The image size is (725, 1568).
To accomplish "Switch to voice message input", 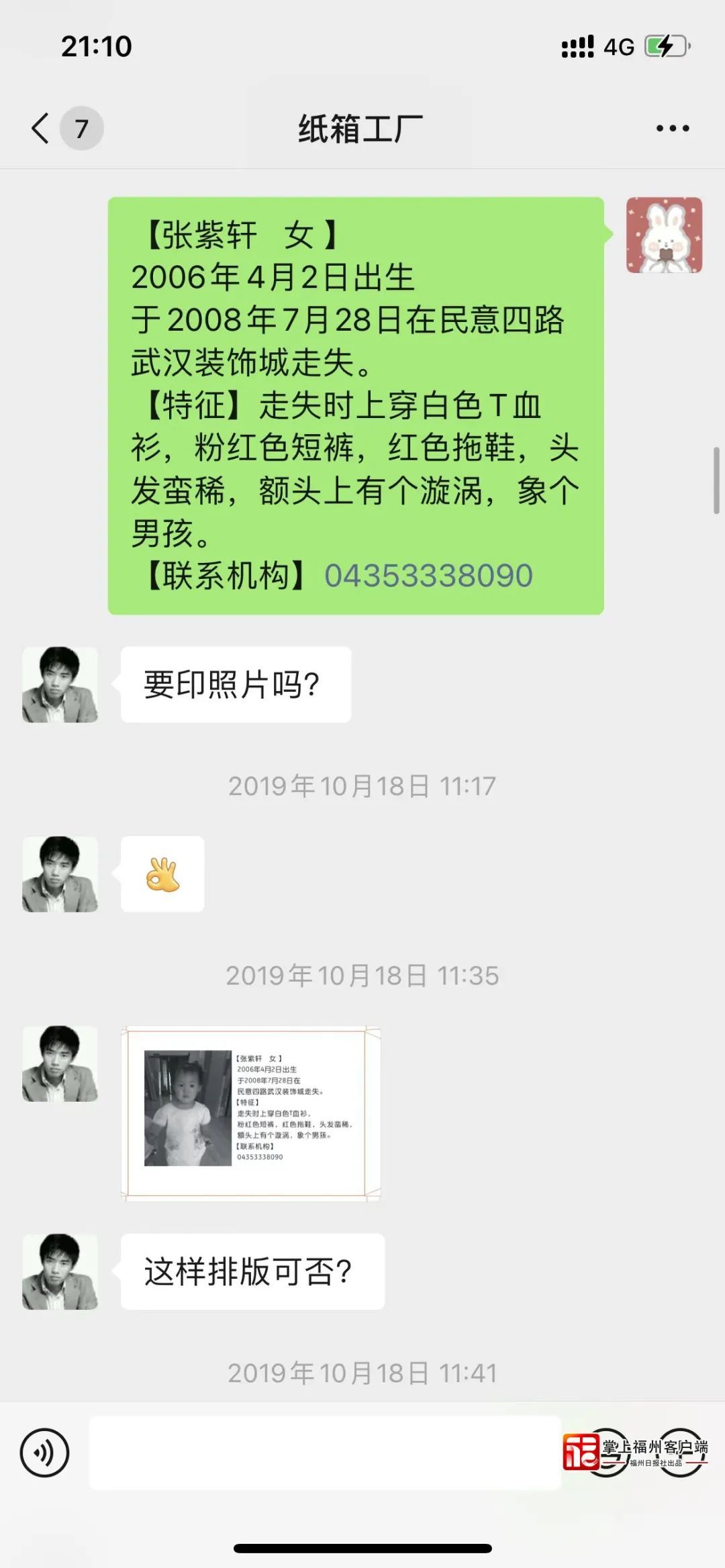I will tap(44, 1453).
